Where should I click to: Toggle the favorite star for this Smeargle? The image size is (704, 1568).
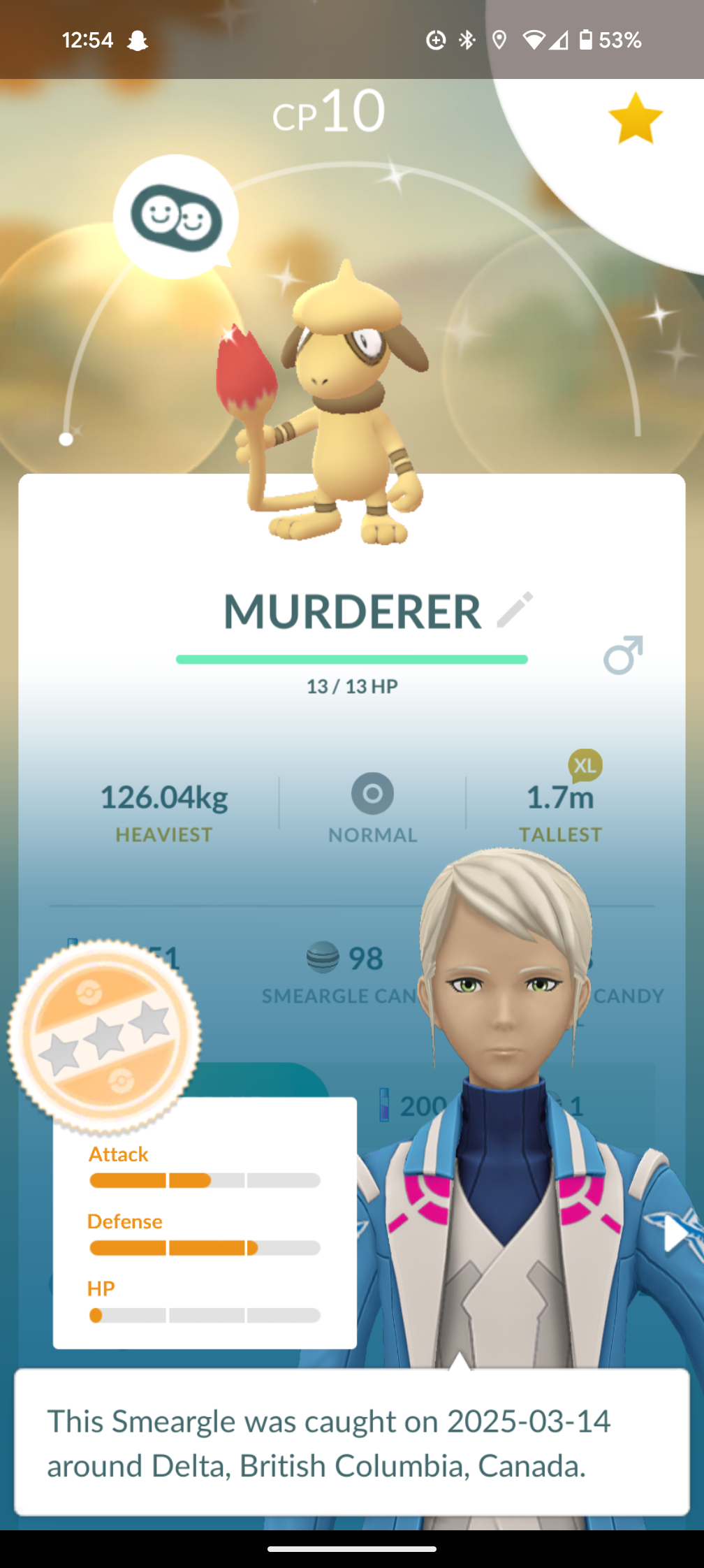point(635,119)
